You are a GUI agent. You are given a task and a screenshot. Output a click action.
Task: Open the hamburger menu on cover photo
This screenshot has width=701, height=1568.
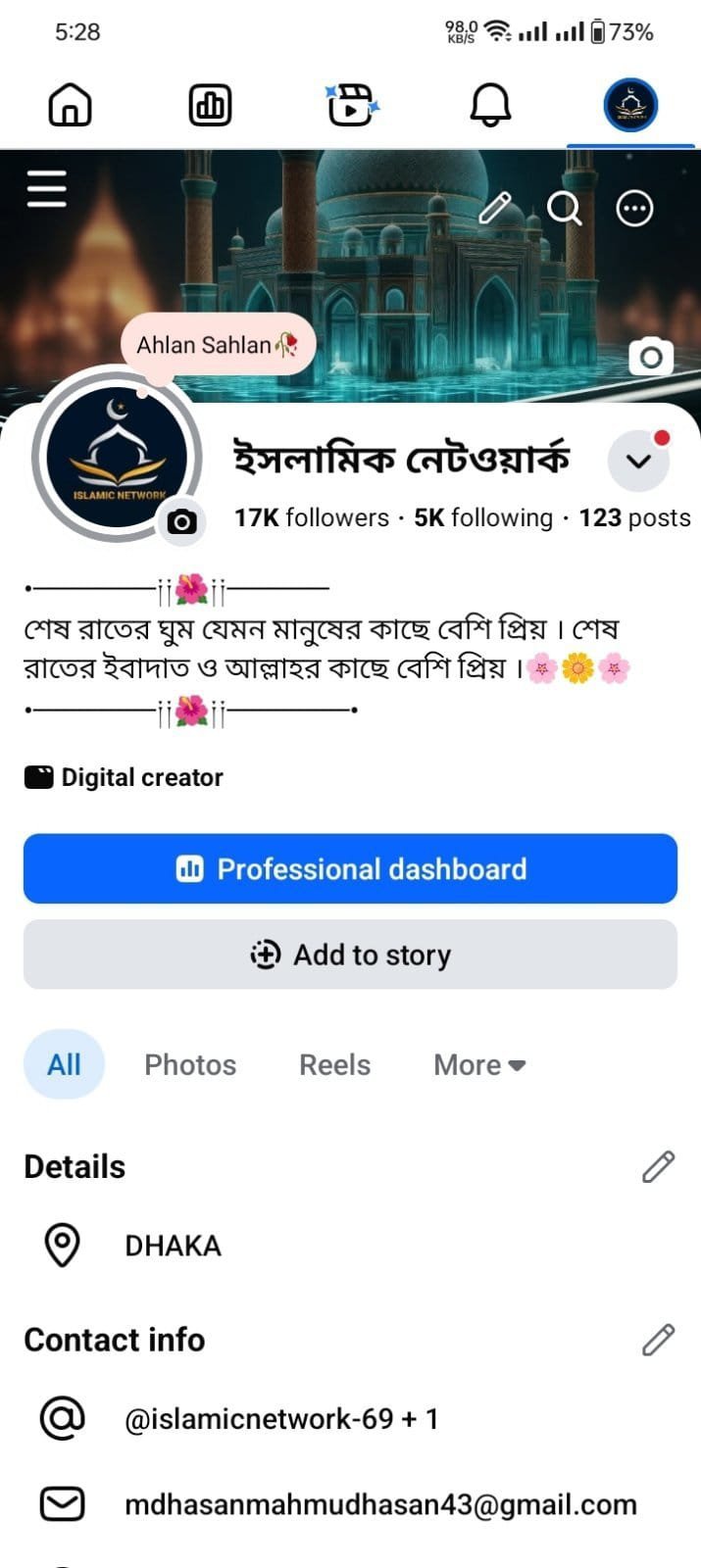pyautogui.click(x=47, y=188)
